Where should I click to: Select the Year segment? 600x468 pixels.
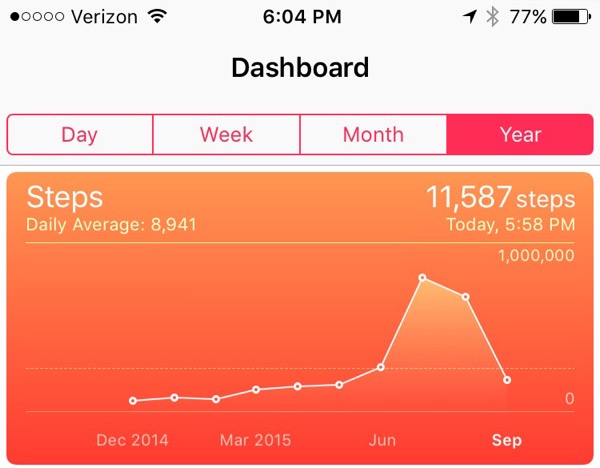[x=520, y=134]
